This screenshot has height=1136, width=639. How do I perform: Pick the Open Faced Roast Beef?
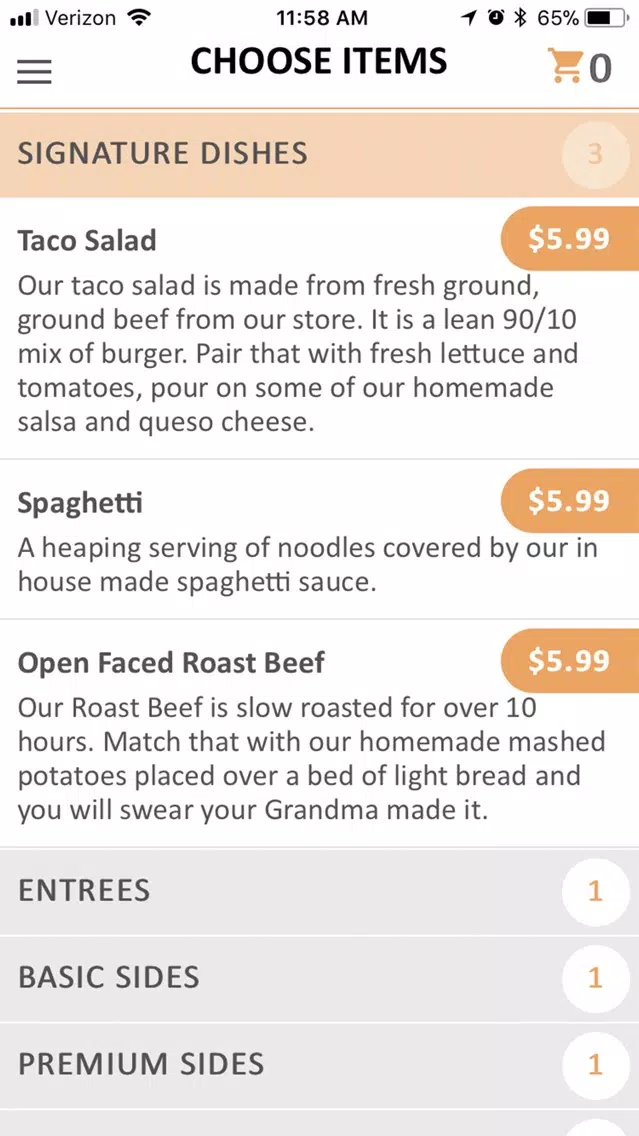pyautogui.click(x=320, y=733)
